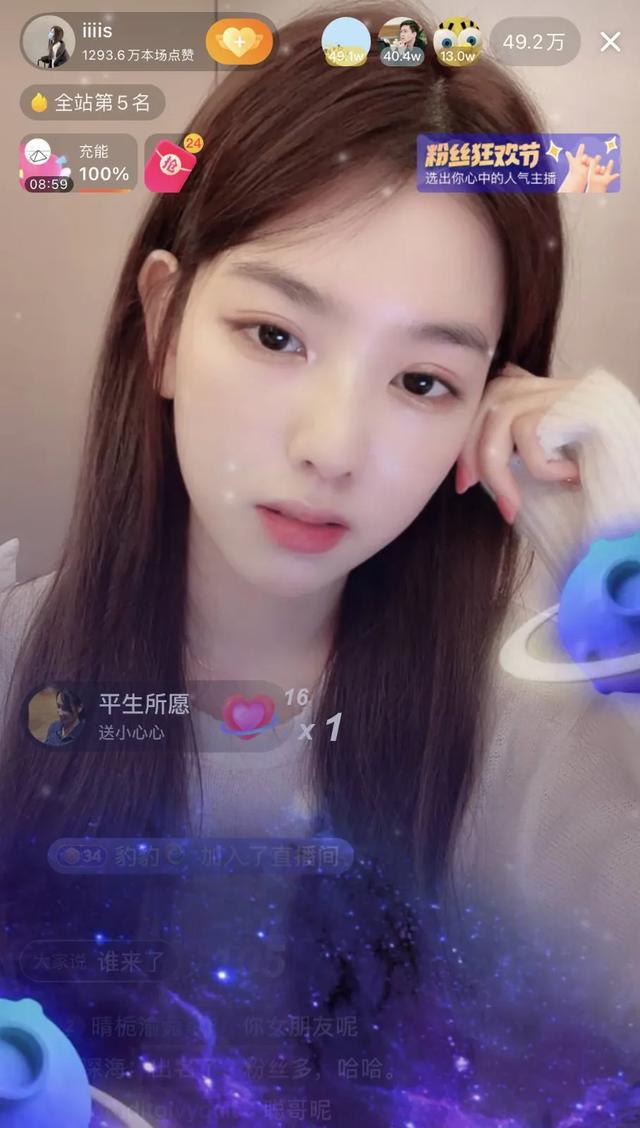View the top viewer with 49.1w

coord(346,42)
